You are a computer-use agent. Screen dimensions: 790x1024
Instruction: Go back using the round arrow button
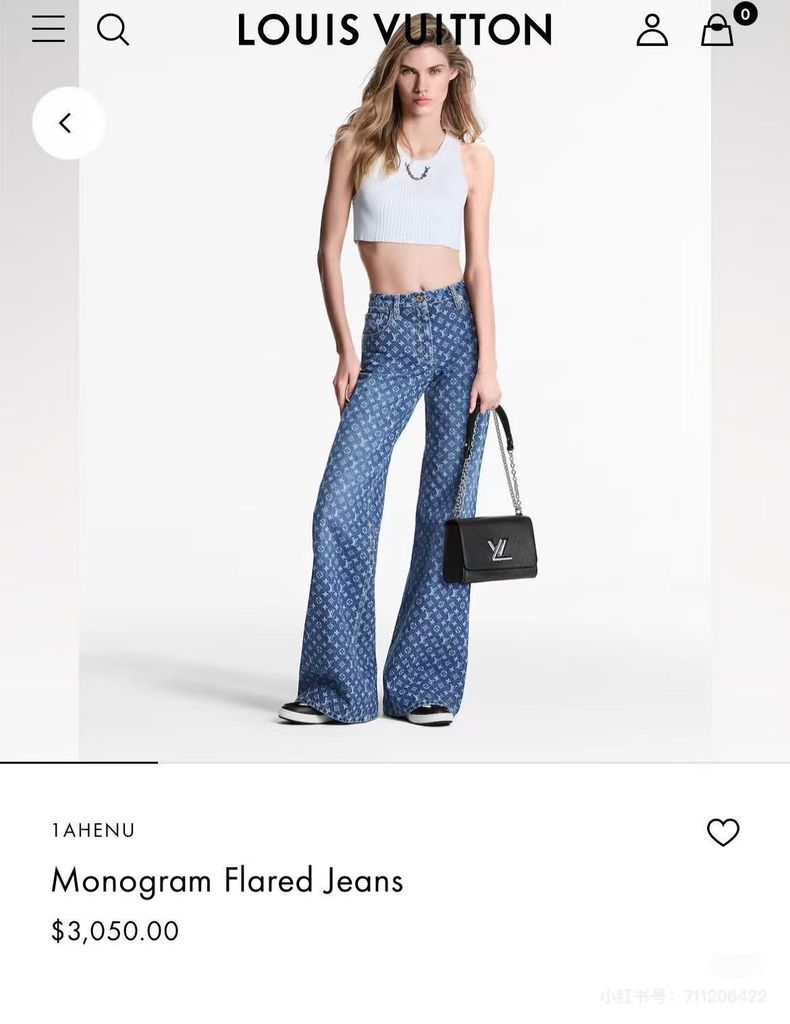point(68,123)
